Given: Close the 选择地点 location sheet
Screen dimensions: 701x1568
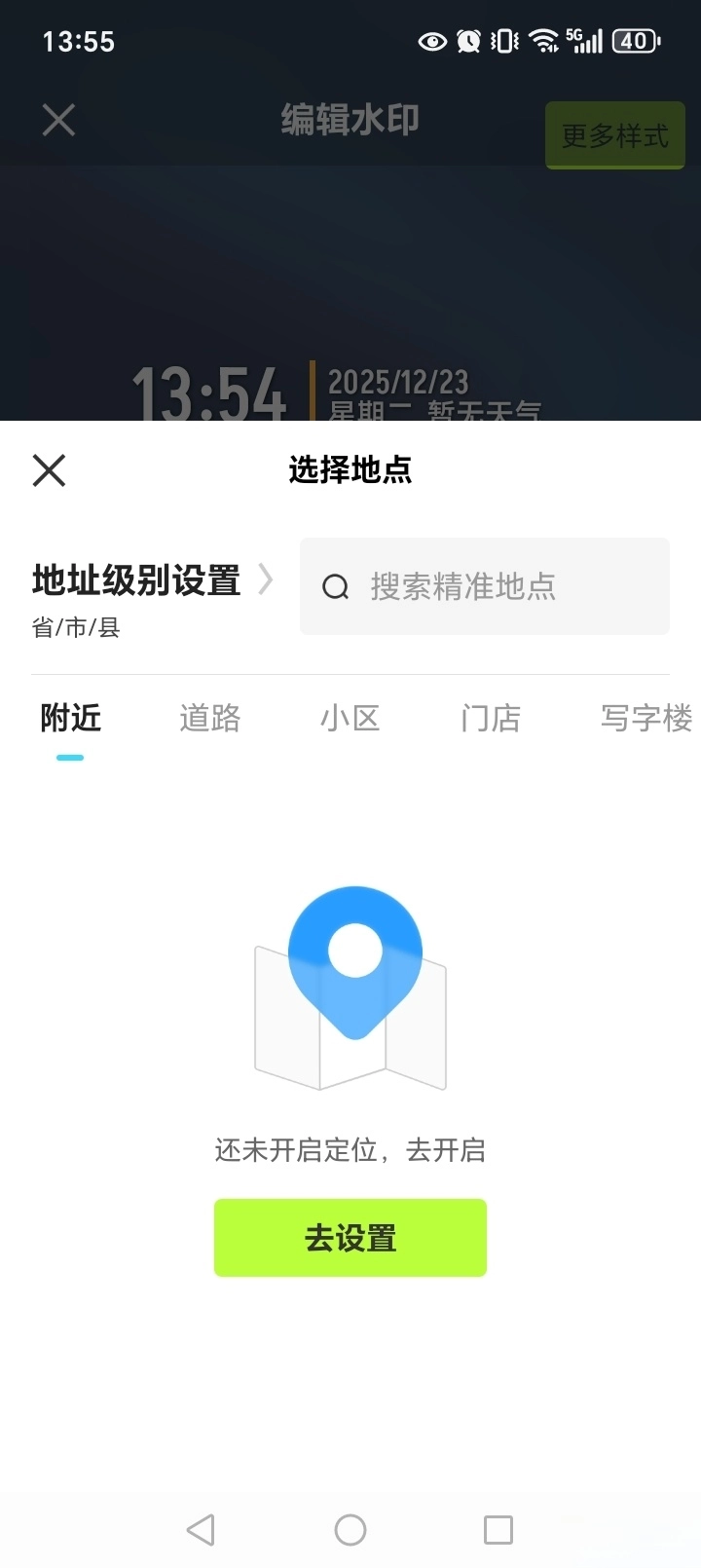Looking at the screenshot, I should pyautogui.click(x=49, y=470).
